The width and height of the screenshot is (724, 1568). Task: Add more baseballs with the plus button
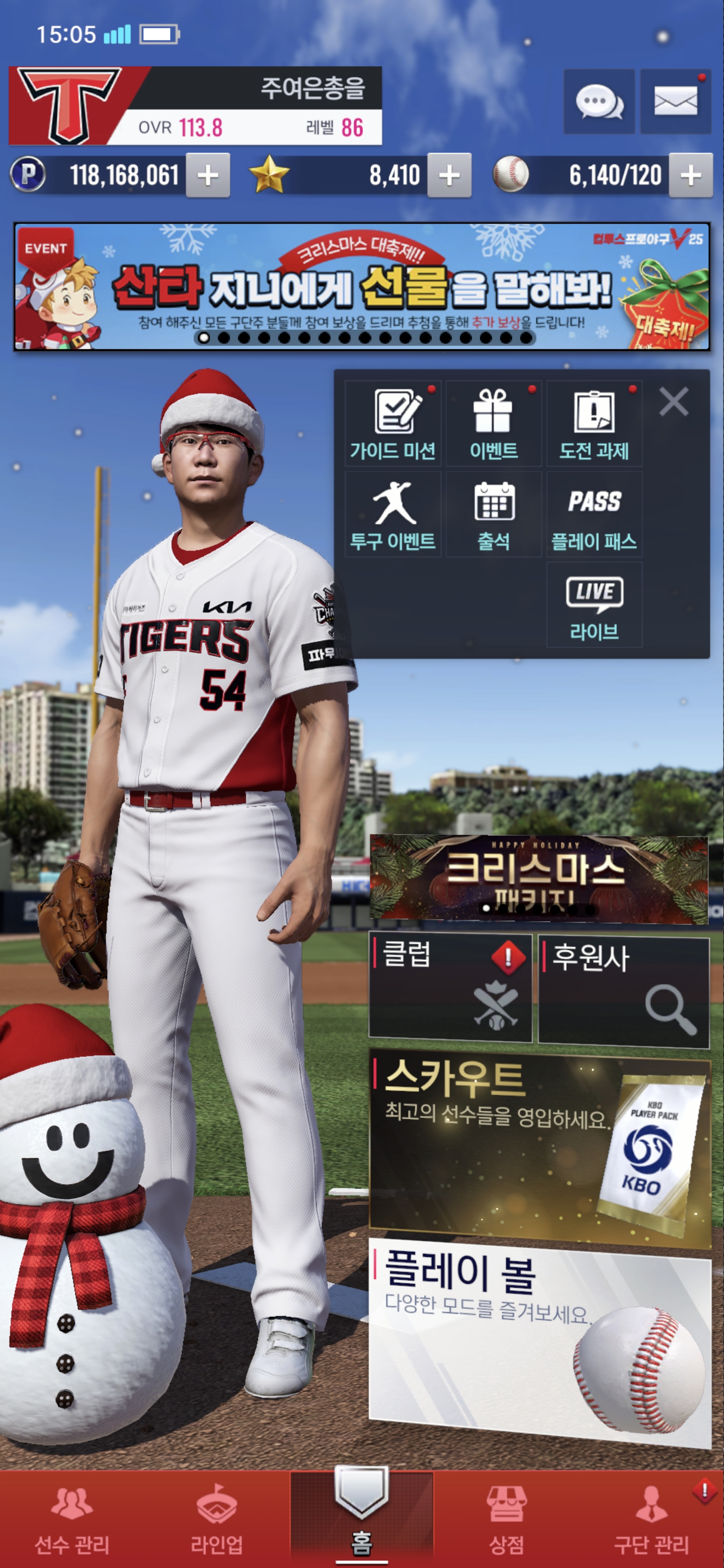[690, 176]
